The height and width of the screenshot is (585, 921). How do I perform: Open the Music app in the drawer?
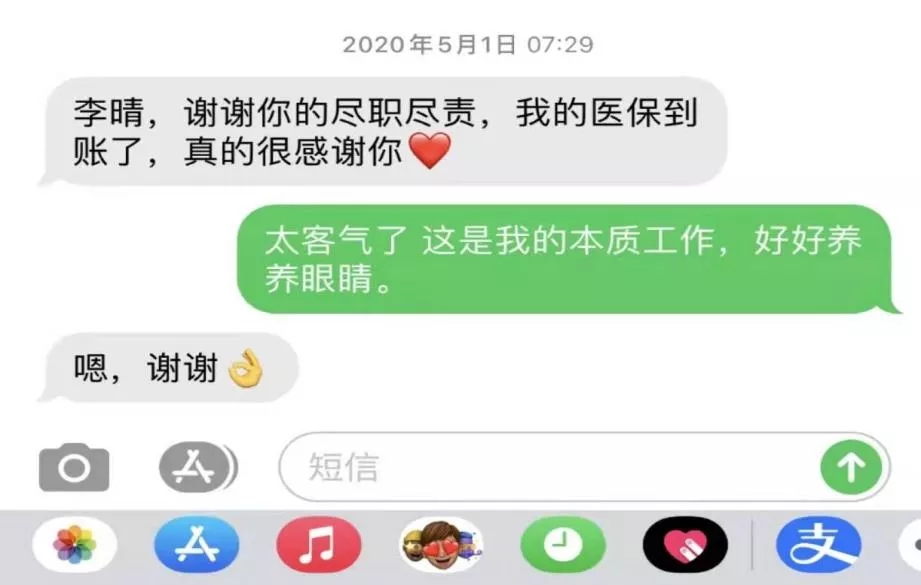[318, 546]
